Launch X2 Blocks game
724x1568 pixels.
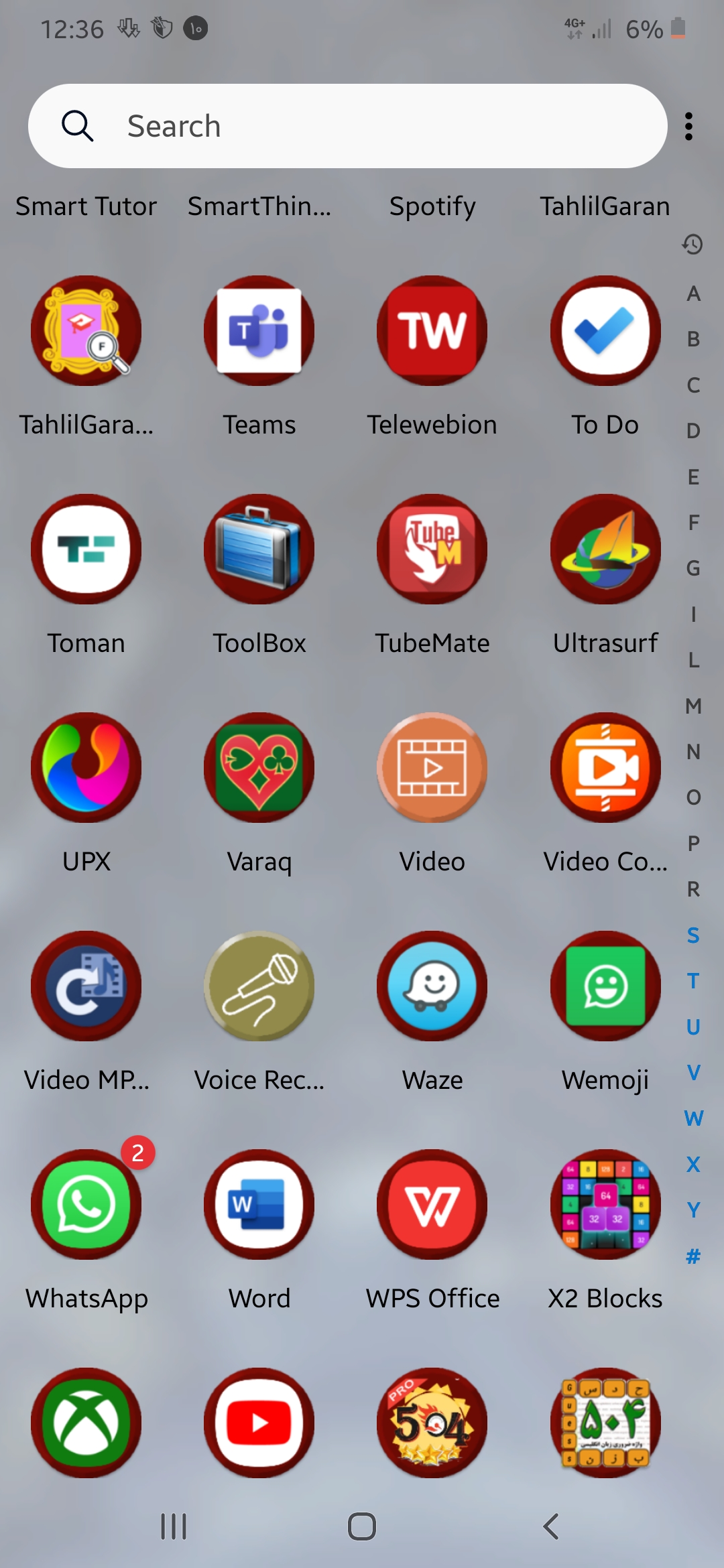click(605, 1205)
